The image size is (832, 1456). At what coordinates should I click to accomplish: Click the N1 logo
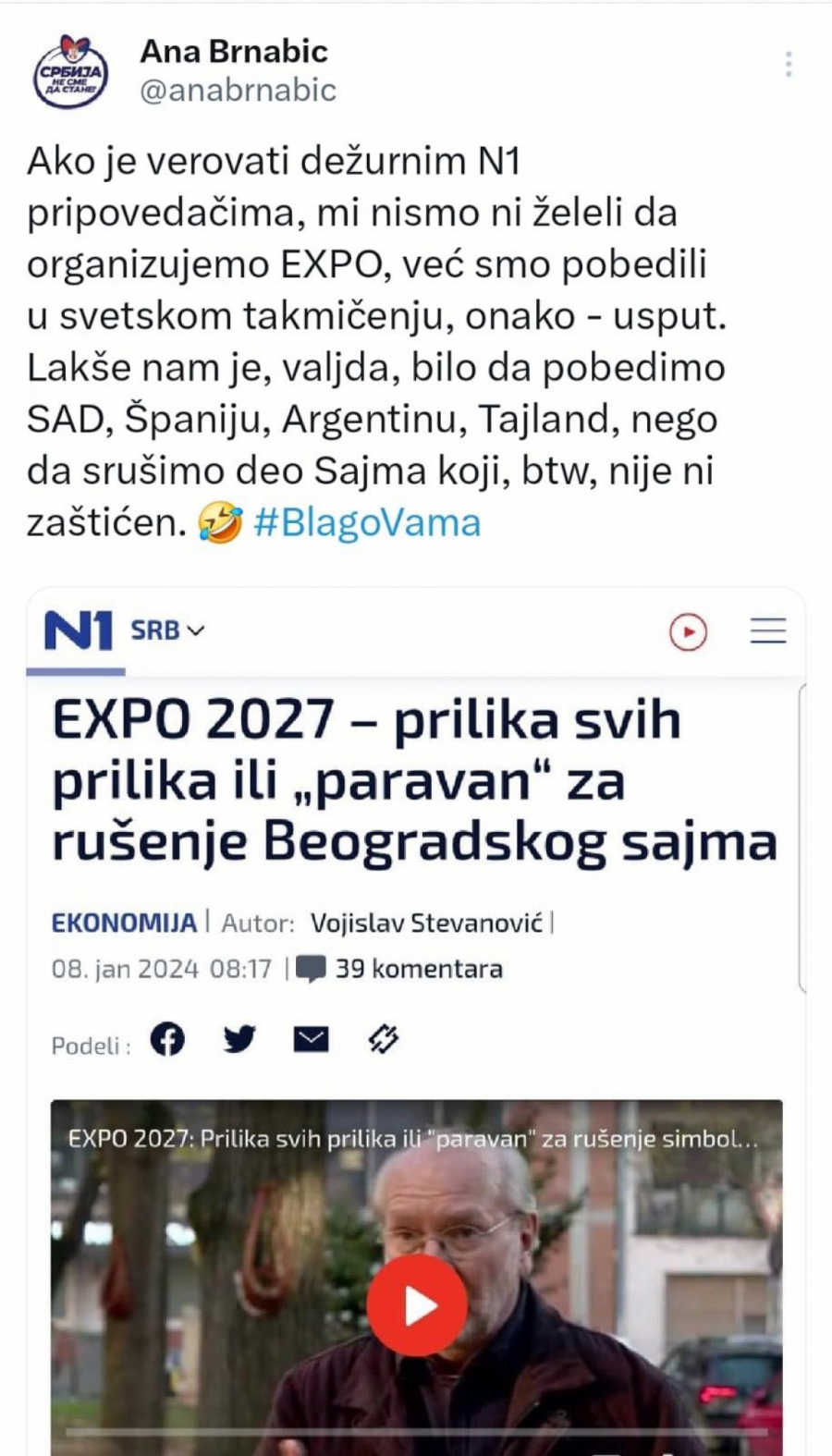[80, 632]
